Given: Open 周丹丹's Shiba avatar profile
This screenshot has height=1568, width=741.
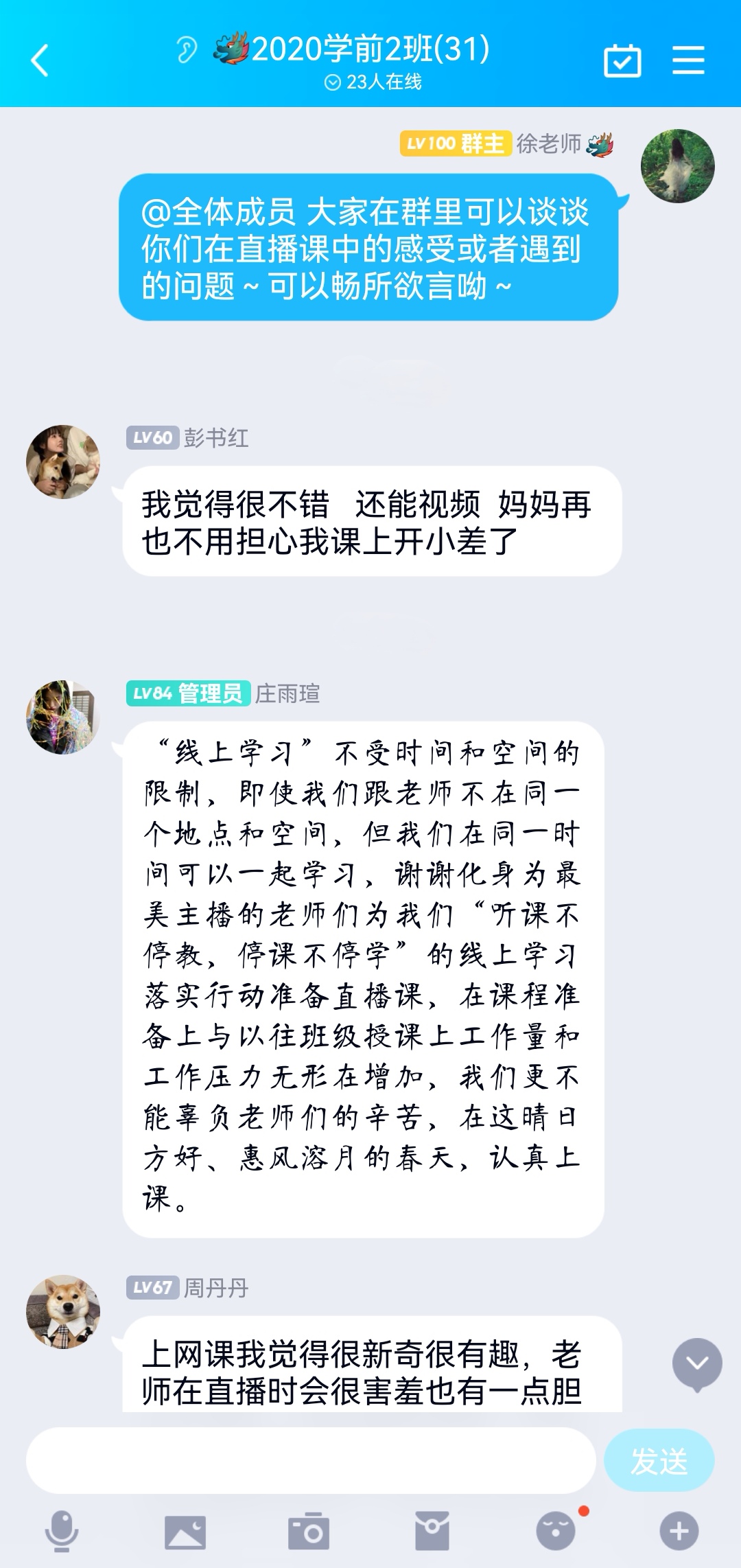Looking at the screenshot, I should (63, 1312).
